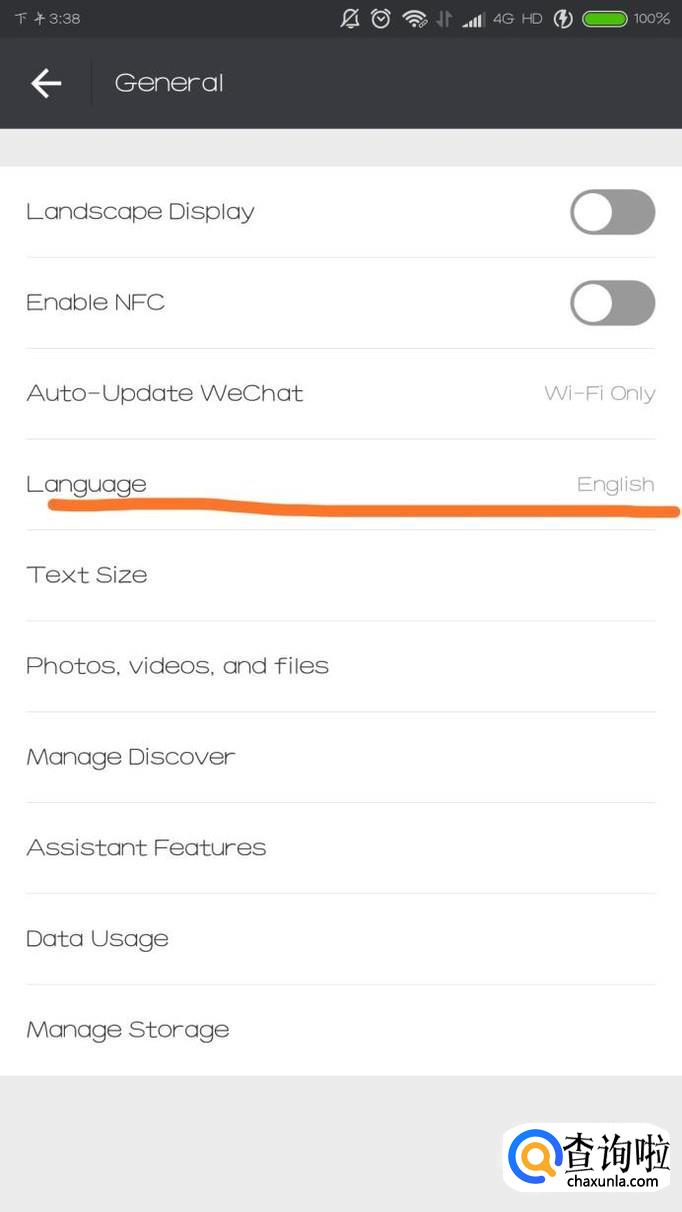Image resolution: width=682 pixels, height=1212 pixels.
Task: Go back from General settings
Action: tap(46, 83)
